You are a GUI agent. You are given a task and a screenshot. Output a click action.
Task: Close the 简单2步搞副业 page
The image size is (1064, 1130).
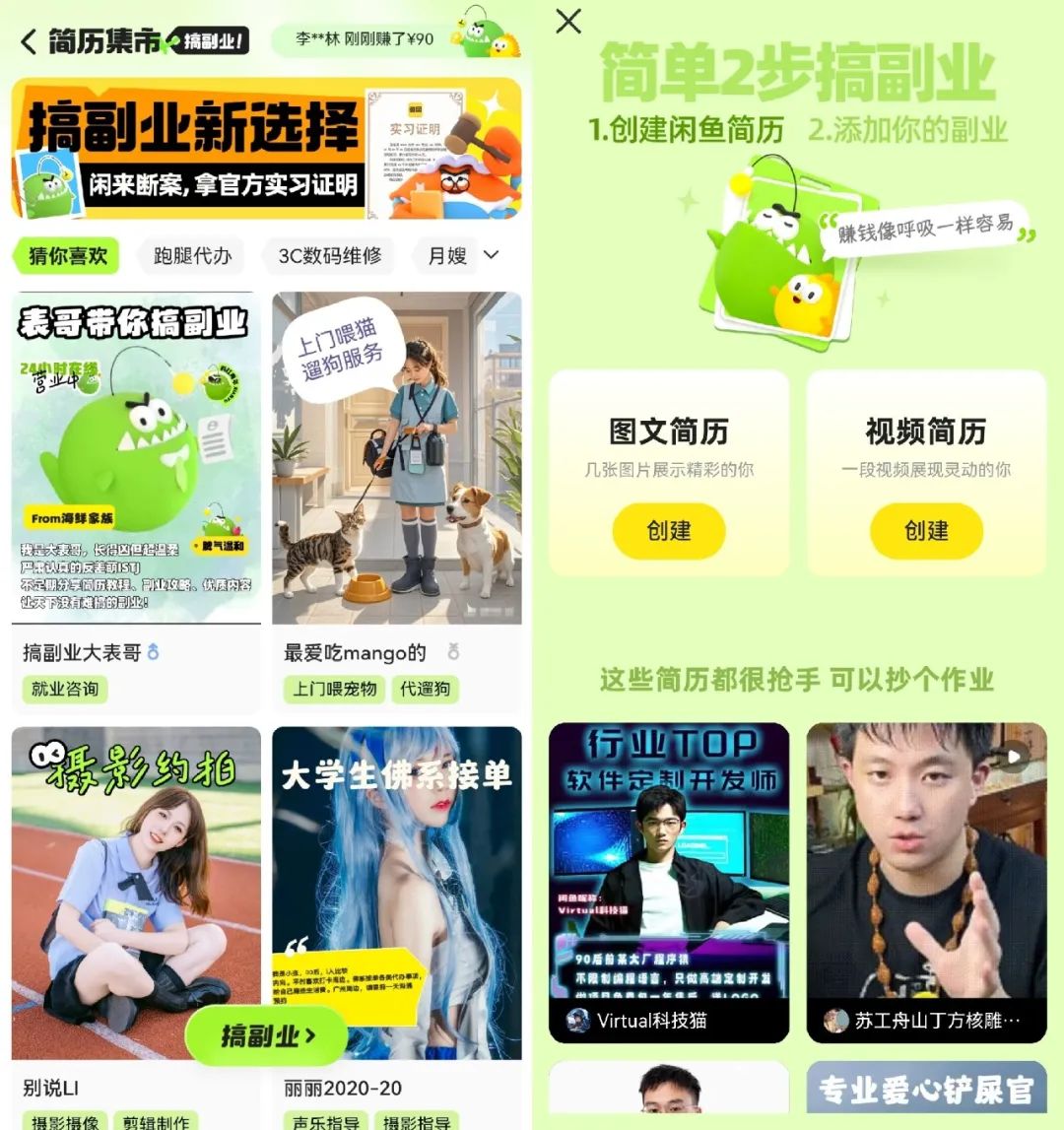[x=568, y=21]
